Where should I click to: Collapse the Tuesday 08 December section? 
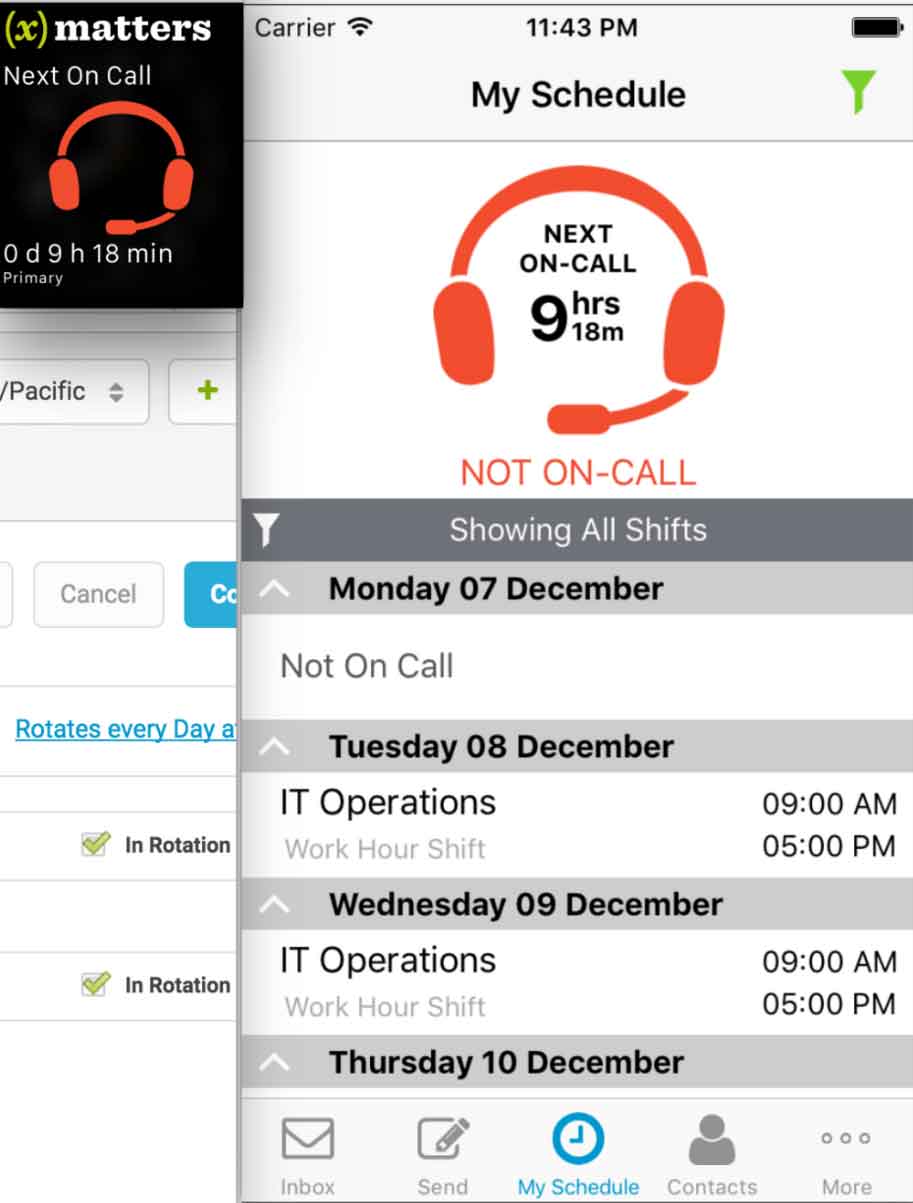(x=275, y=747)
